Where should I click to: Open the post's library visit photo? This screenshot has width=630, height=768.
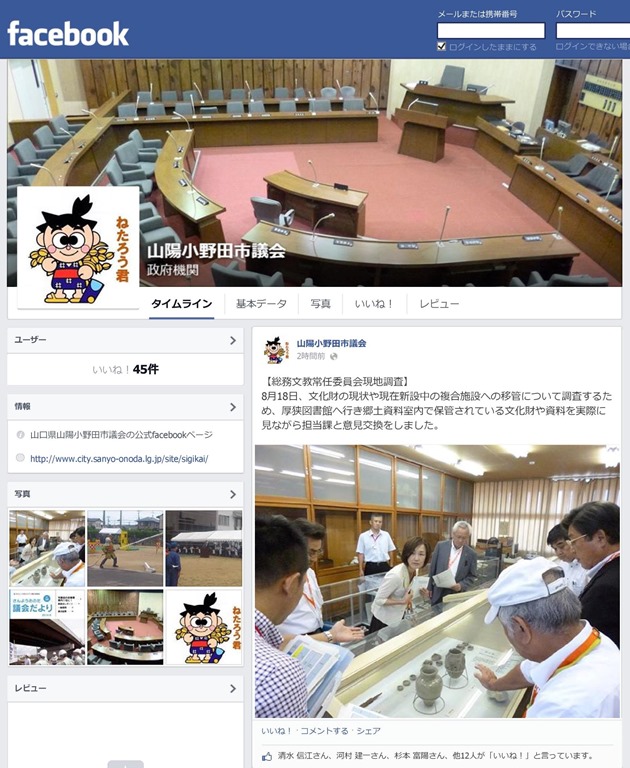pos(437,580)
